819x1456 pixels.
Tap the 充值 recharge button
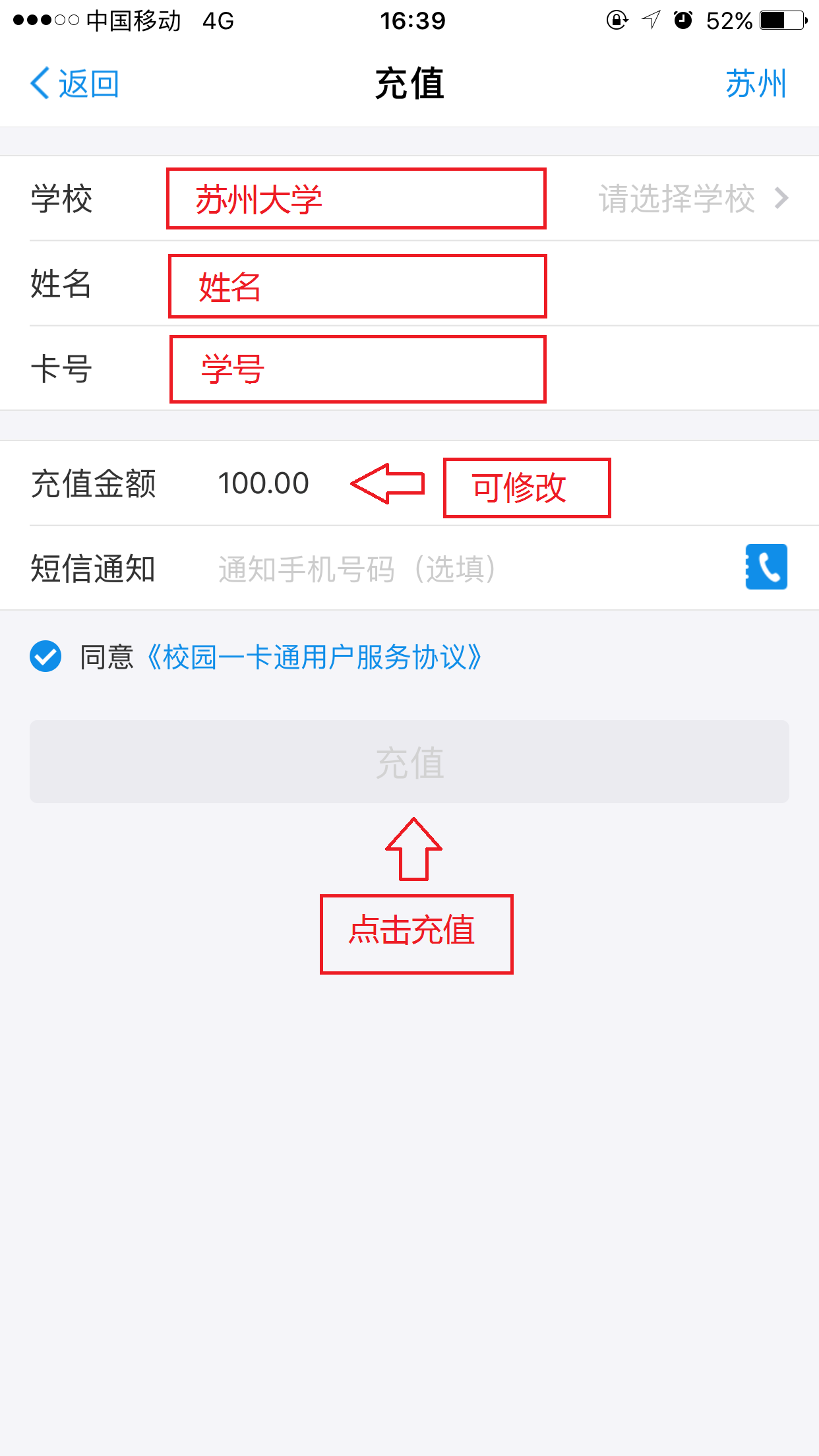(x=409, y=762)
